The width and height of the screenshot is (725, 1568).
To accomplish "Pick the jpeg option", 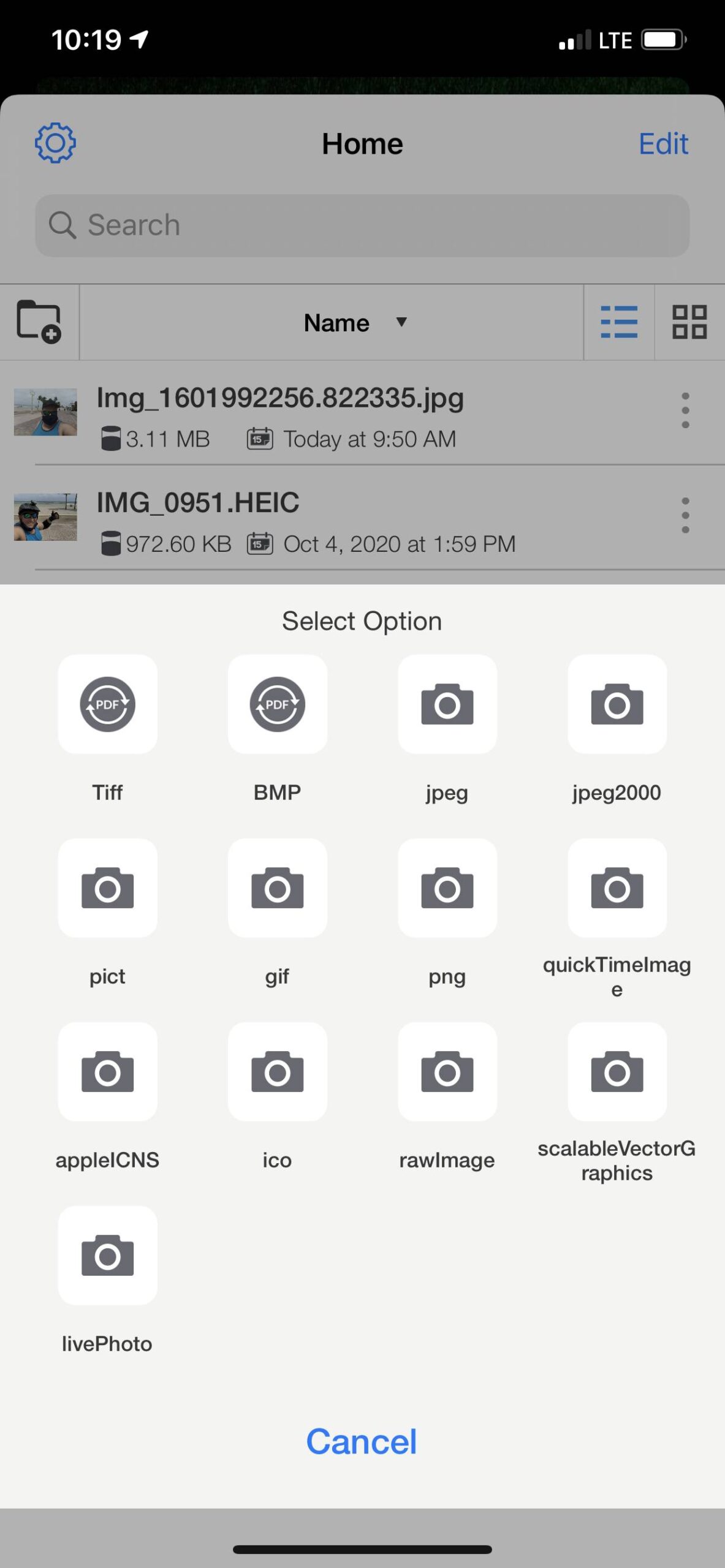I will [447, 704].
